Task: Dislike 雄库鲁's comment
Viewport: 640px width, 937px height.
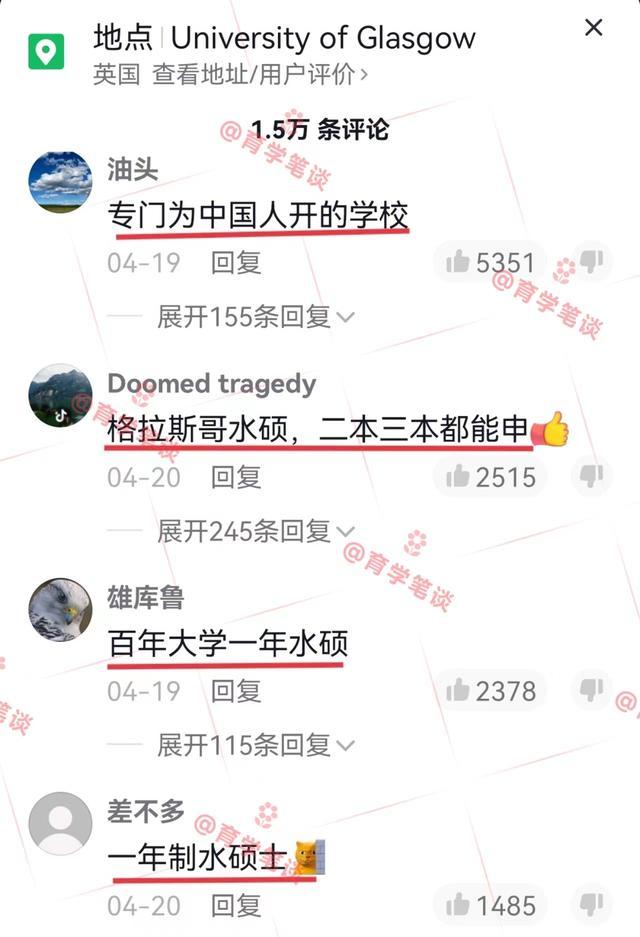Action: click(x=592, y=691)
